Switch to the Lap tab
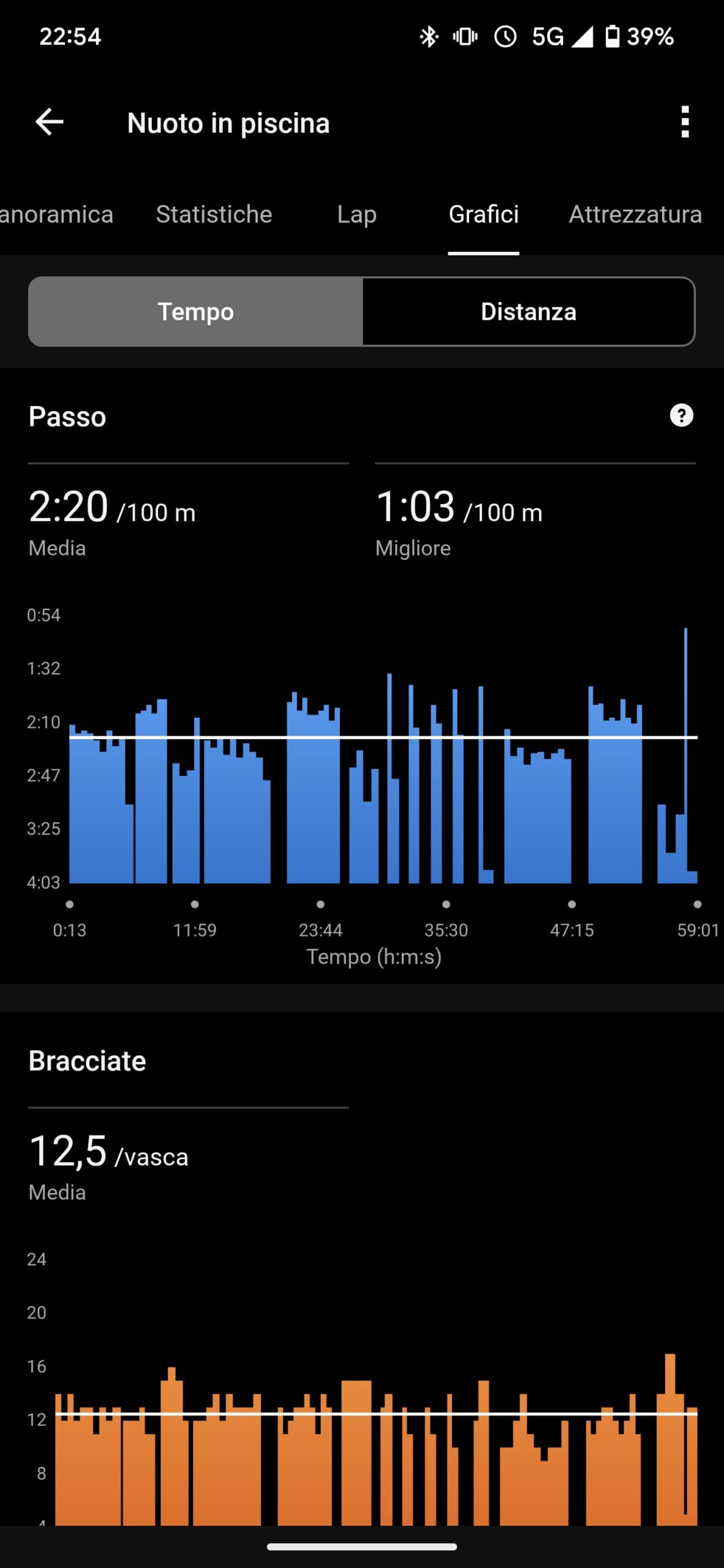This screenshot has height=1568, width=724. 356,214
